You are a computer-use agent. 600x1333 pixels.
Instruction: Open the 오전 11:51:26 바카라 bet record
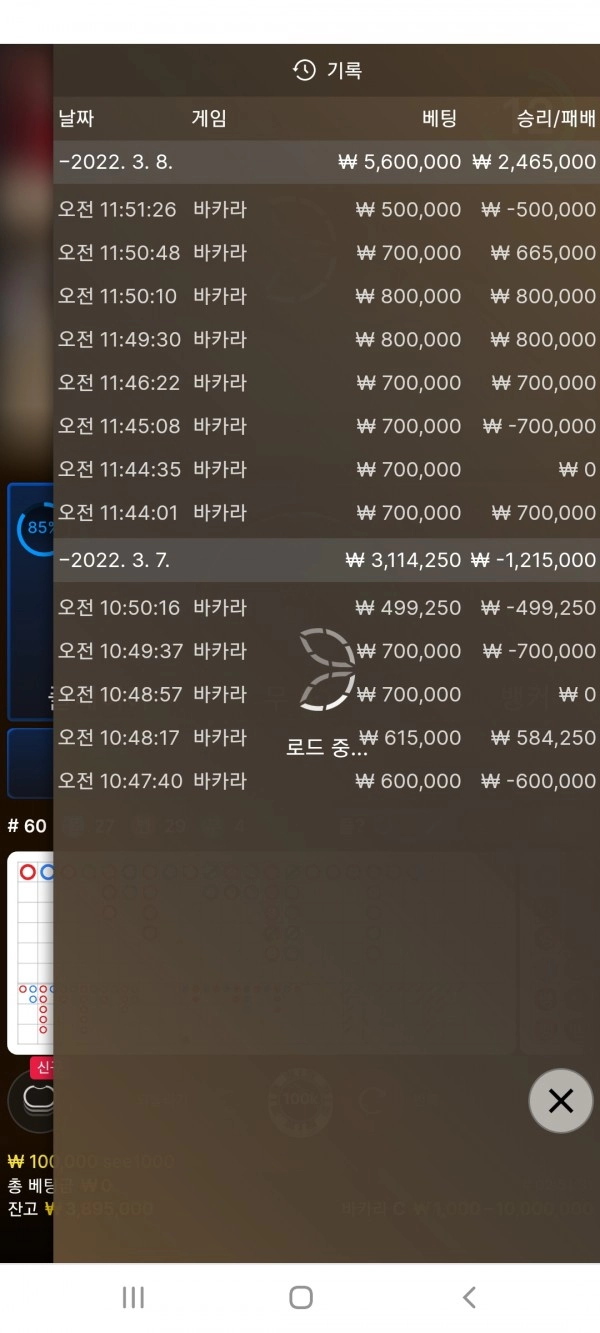[326, 210]
